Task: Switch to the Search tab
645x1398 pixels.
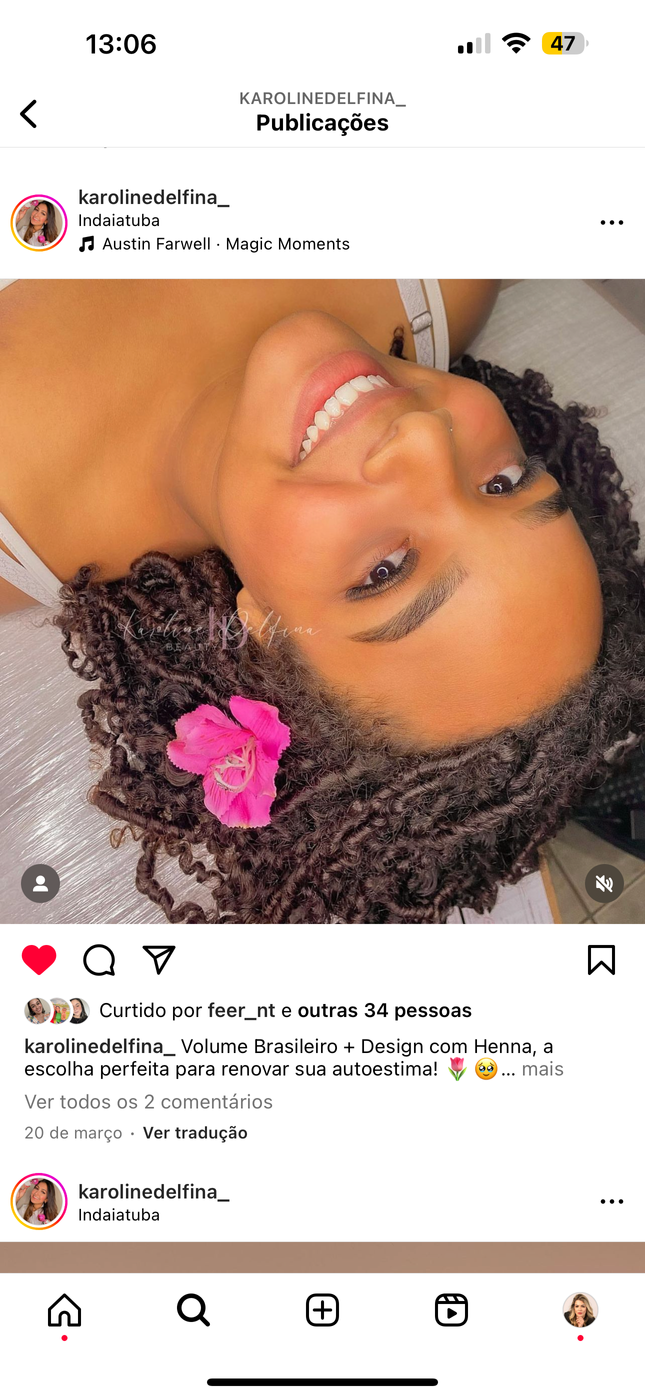Action: [x=193, y=1310]
